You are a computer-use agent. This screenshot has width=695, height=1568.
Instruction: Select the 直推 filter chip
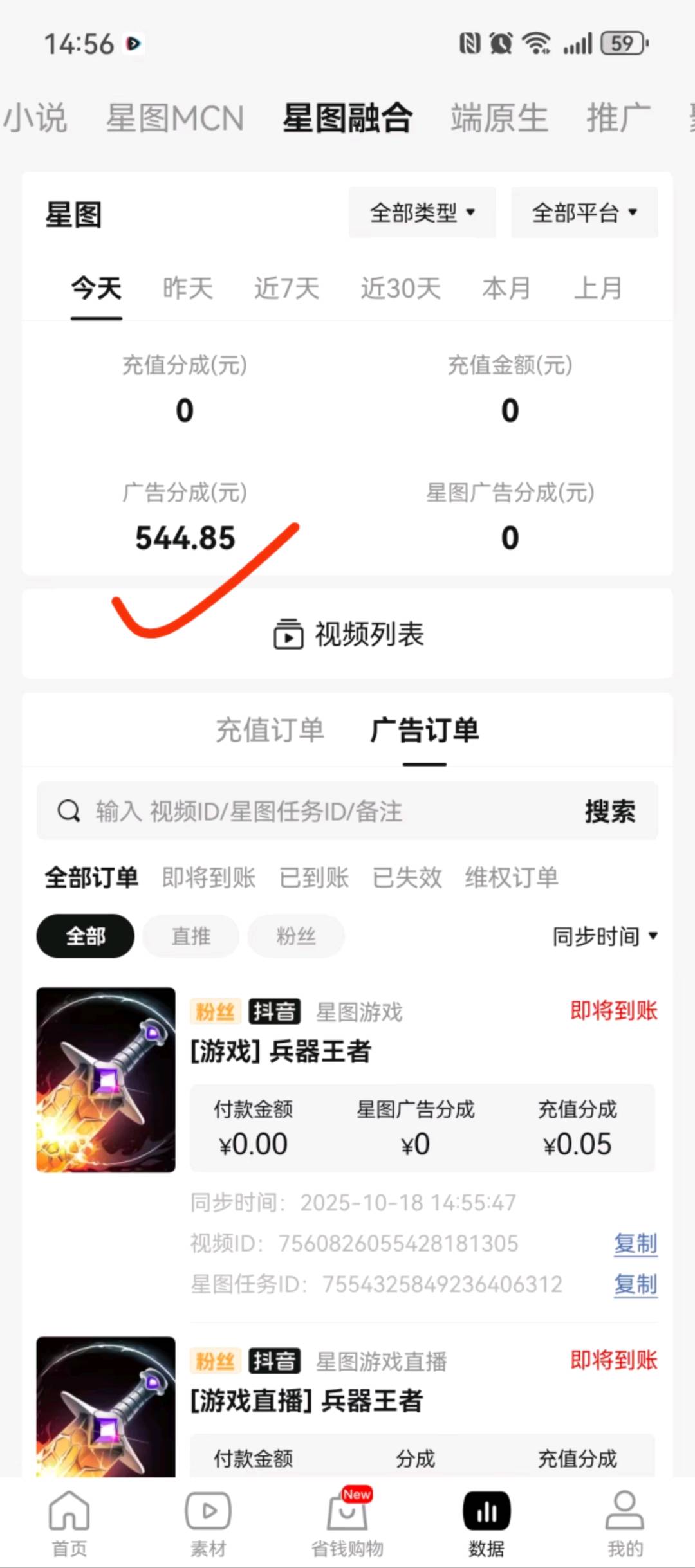(190, 936)
